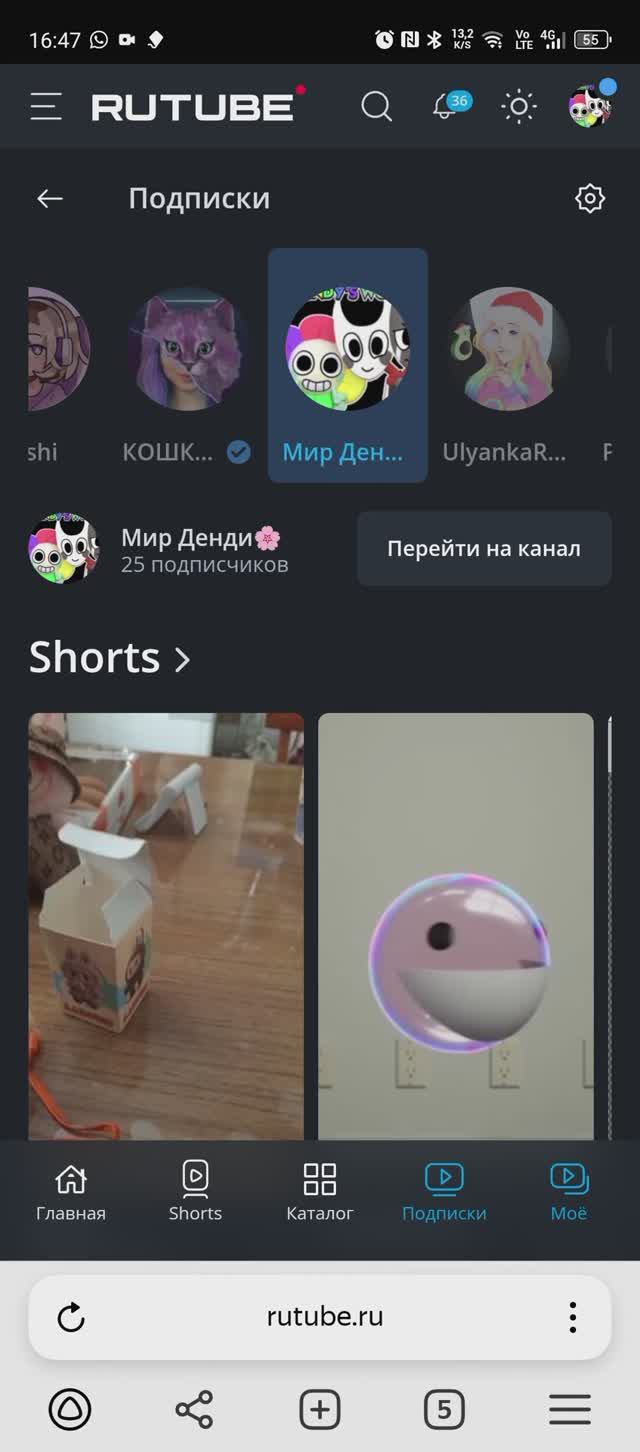Image resolution: width=640 pixels, height=1452 pixels.
Task: Open the Каталог tab
Action: [x=320, y=1192]
